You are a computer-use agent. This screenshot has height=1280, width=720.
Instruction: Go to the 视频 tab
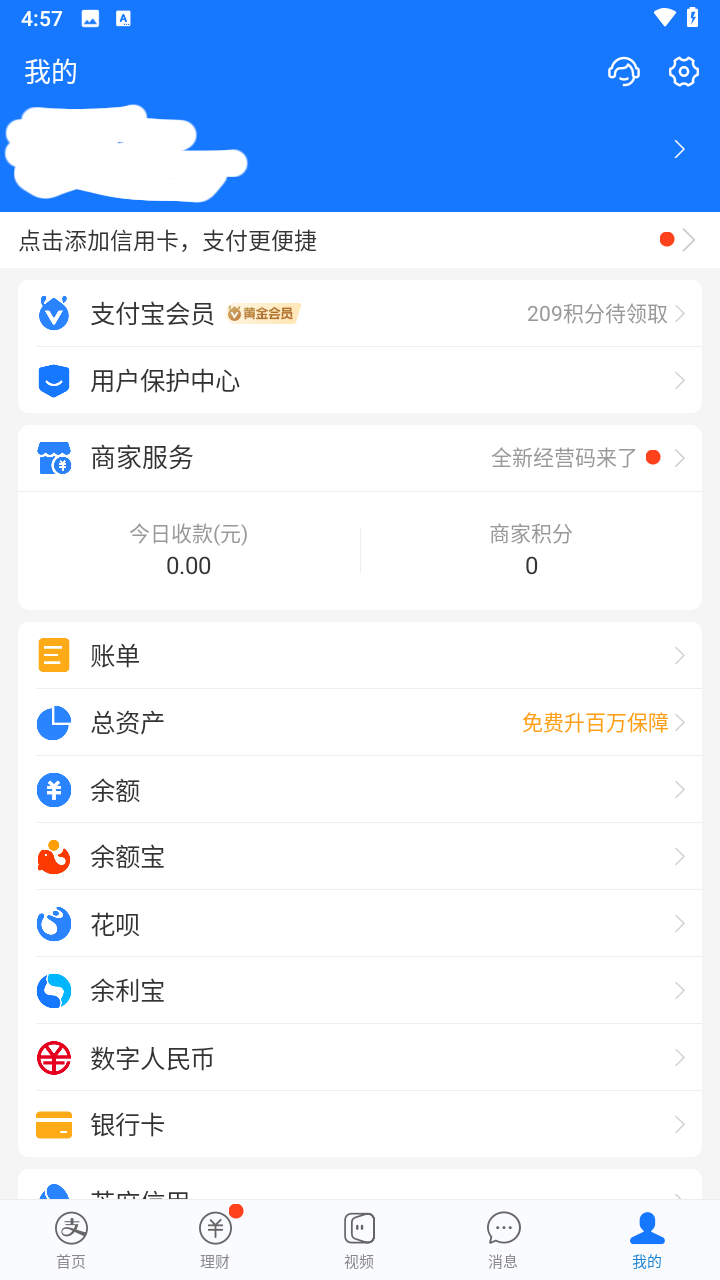coord(359,1240)
